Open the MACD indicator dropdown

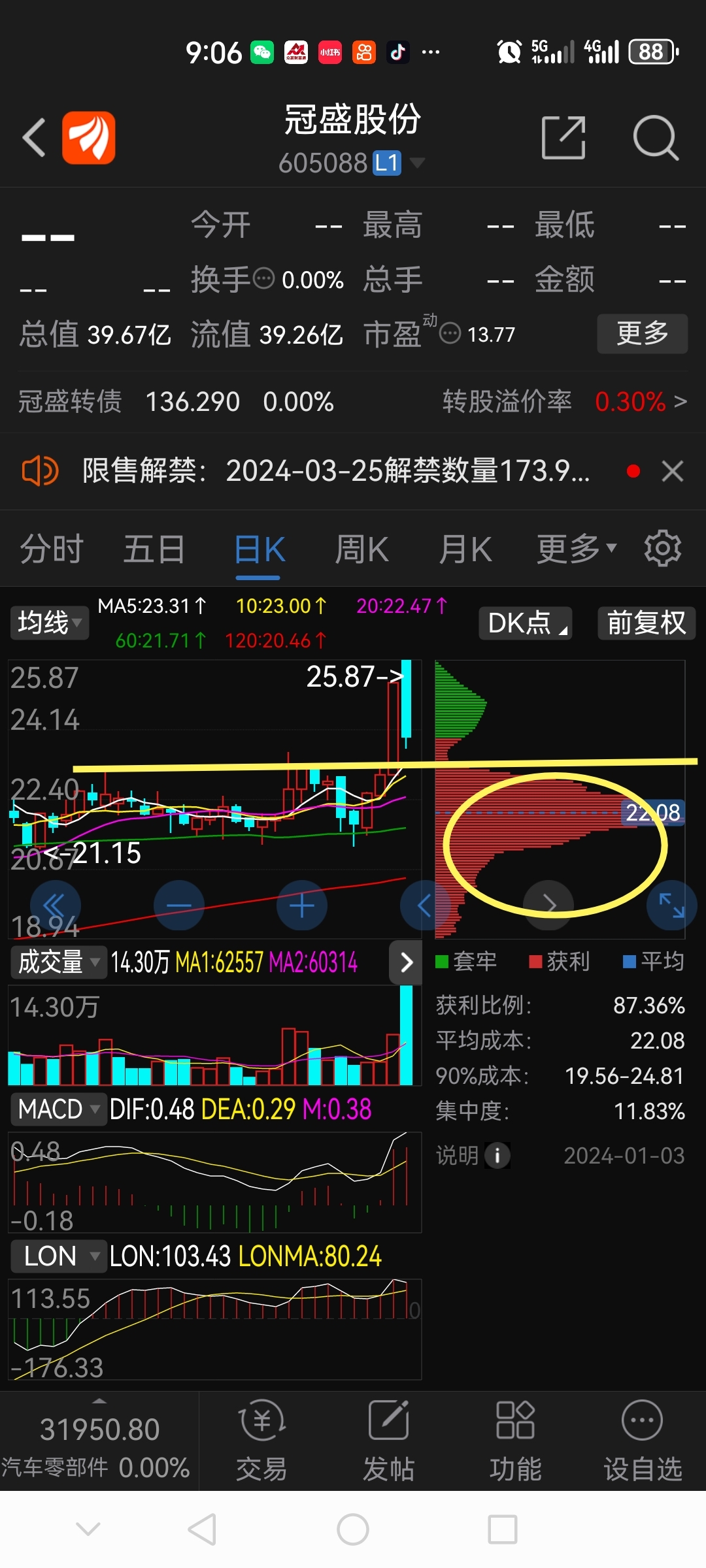pyautogui.click(x=58, y=1109)
